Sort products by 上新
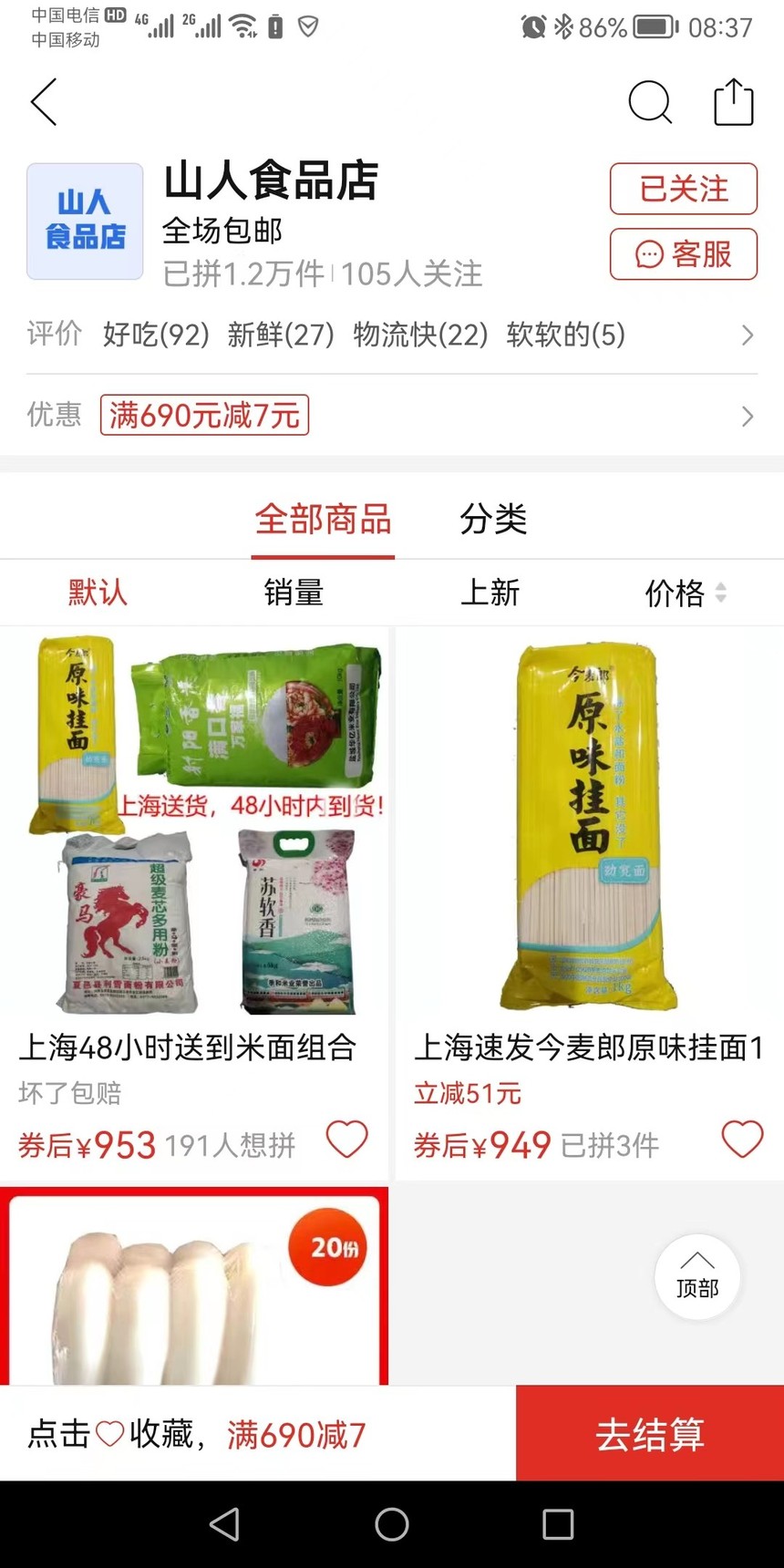 [490, 593]
